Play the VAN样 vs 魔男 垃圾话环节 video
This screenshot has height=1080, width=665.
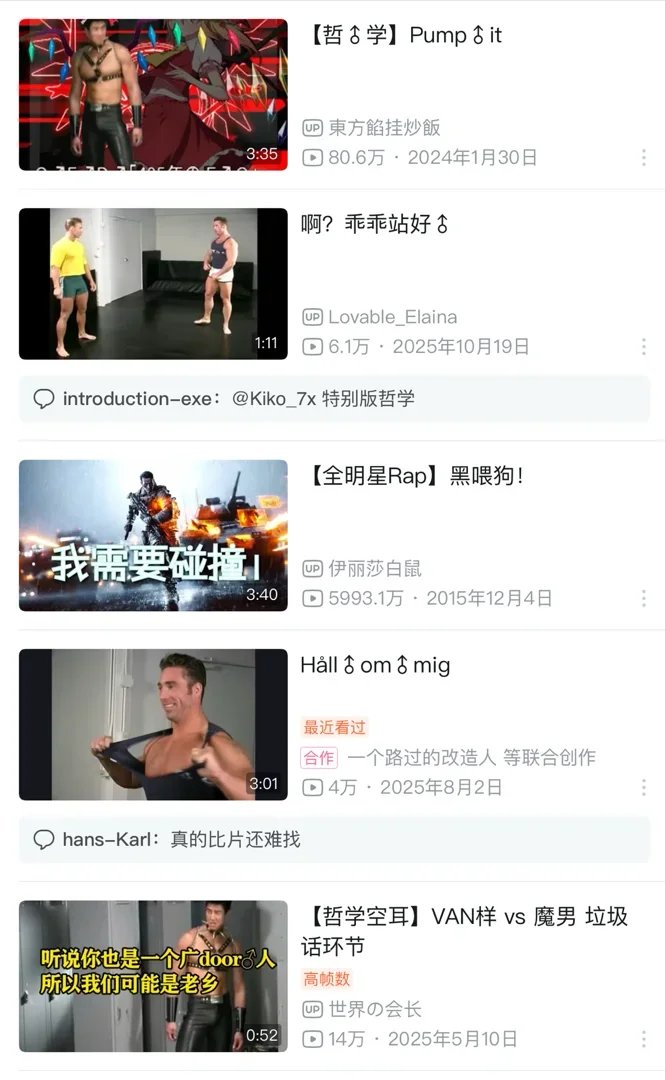pos(153,976)
